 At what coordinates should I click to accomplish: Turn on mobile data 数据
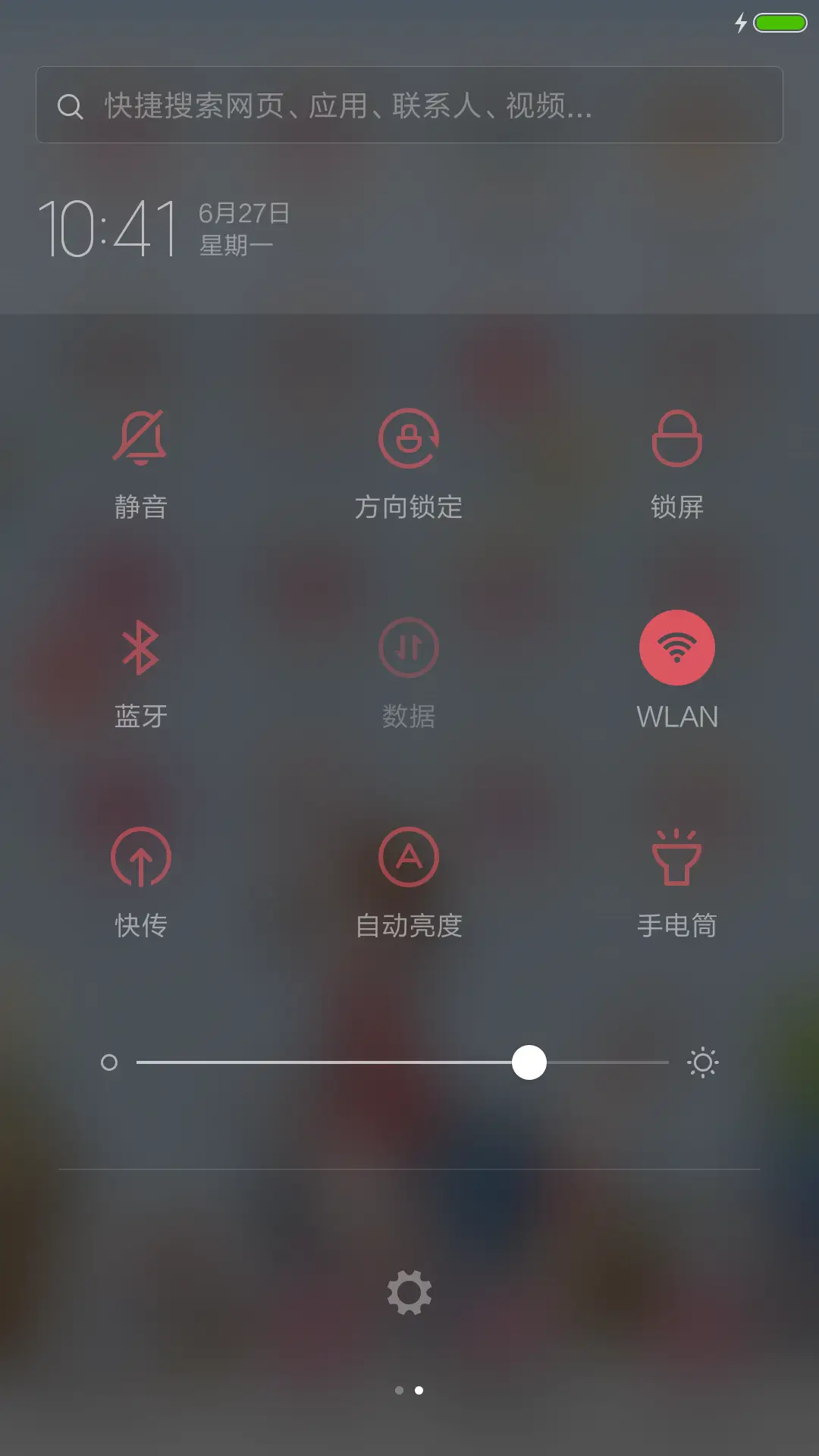(409, 648)
